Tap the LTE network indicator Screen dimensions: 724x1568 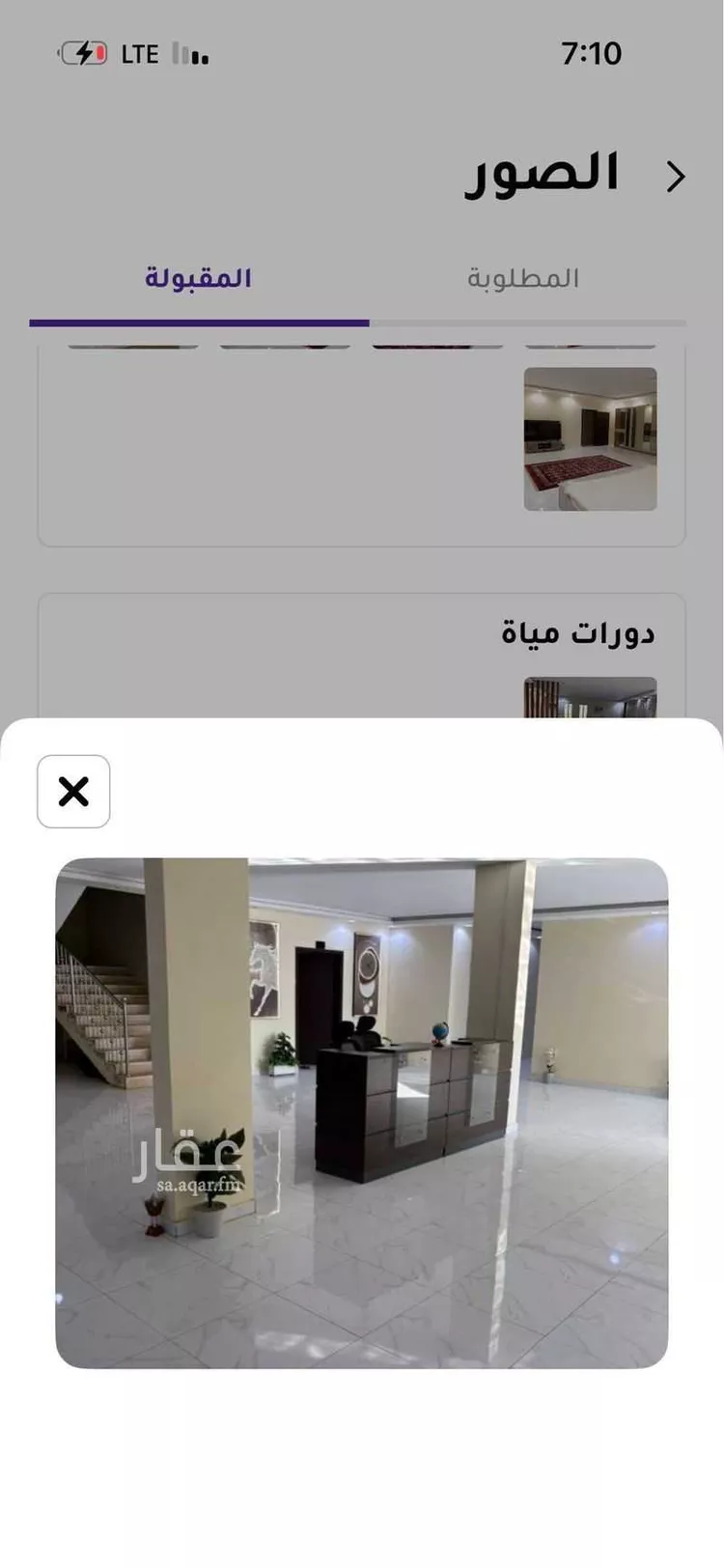point(141,53)
